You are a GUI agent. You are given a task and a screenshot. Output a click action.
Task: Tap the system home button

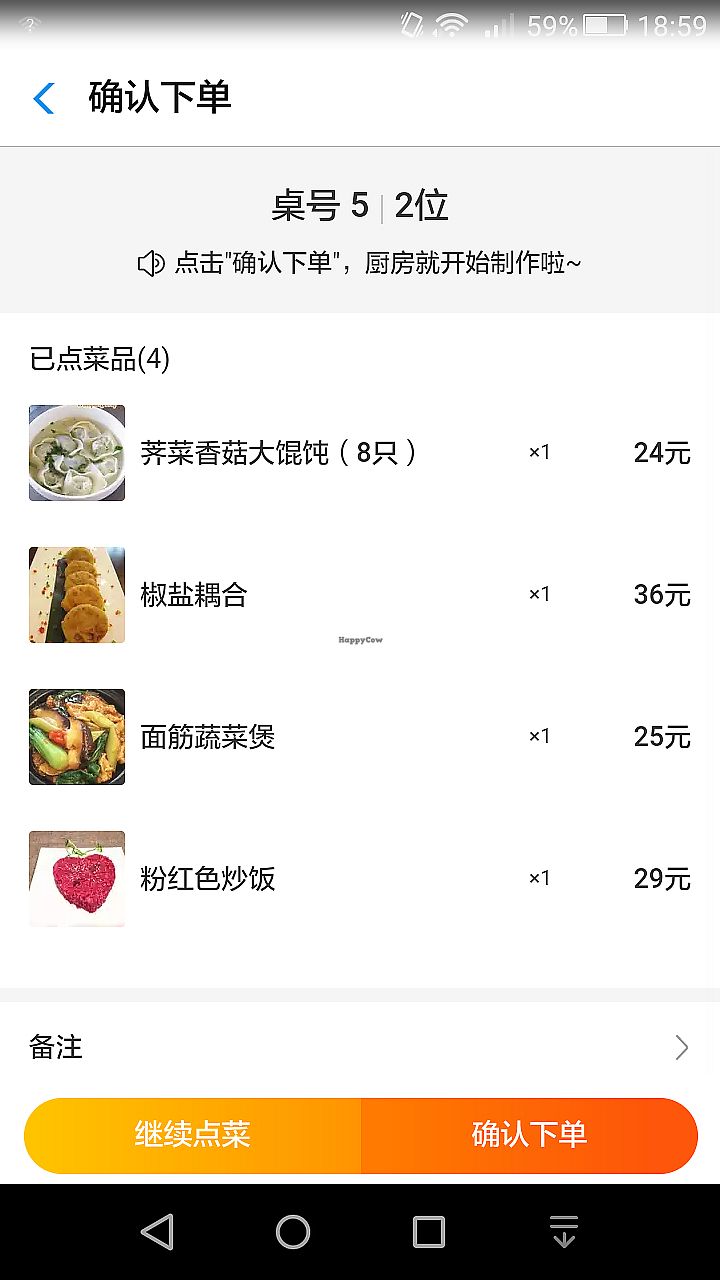[x=293, y=1232]
